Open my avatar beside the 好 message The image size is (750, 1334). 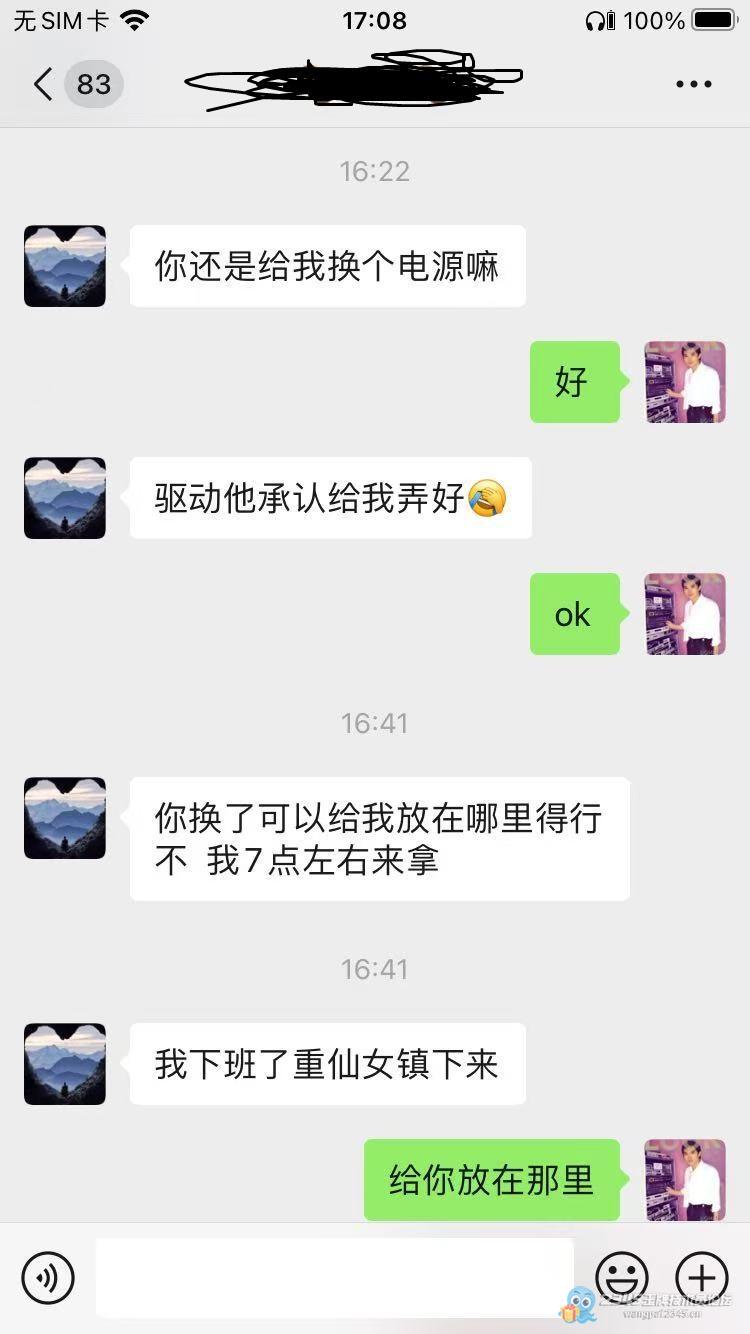tap(685, 382)
